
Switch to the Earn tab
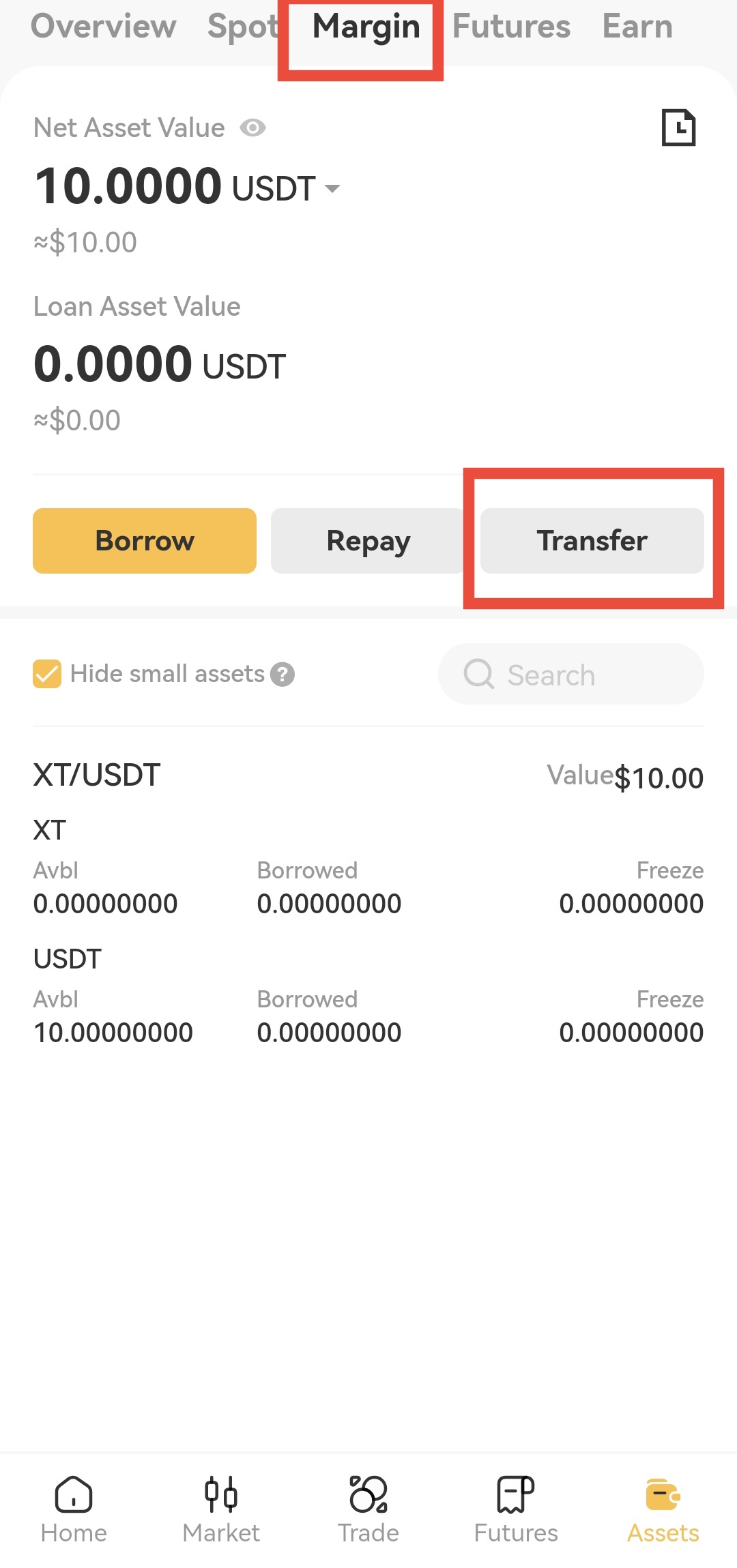(x=637, y=27)
